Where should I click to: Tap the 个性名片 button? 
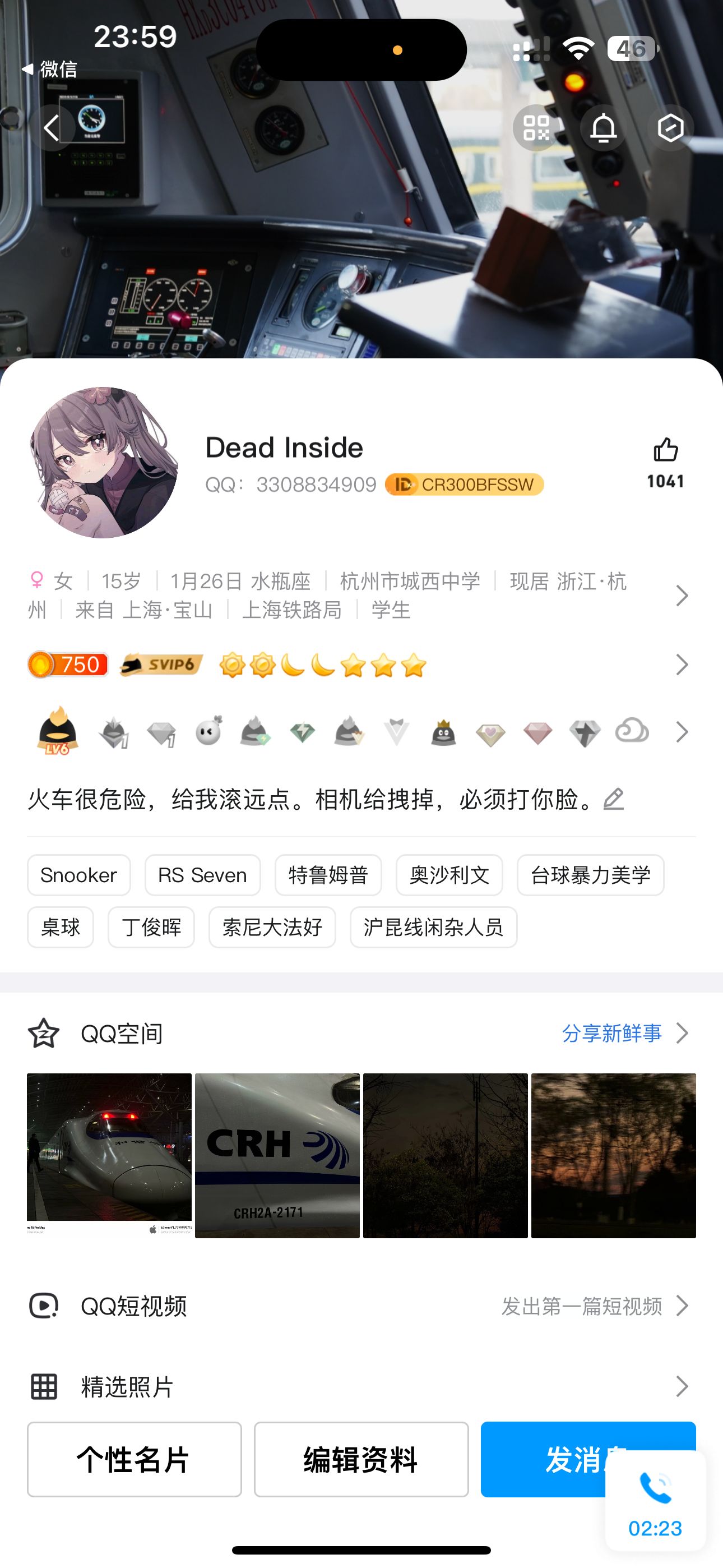[x=134, y=1460]
